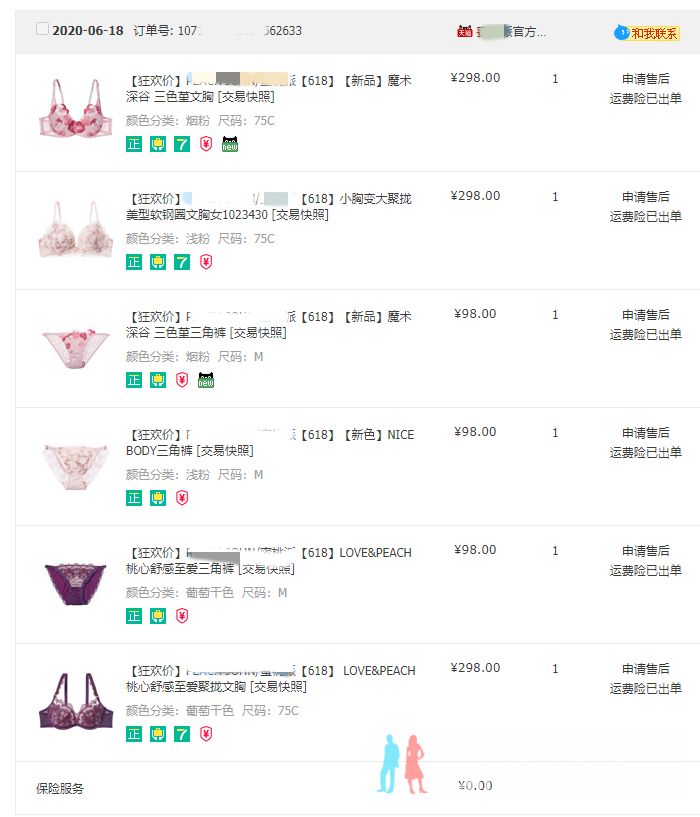This screenshot has width=700, height=817.
Task: Select the checkbox for the 2020-06-18 order
Action: point(42,29)
